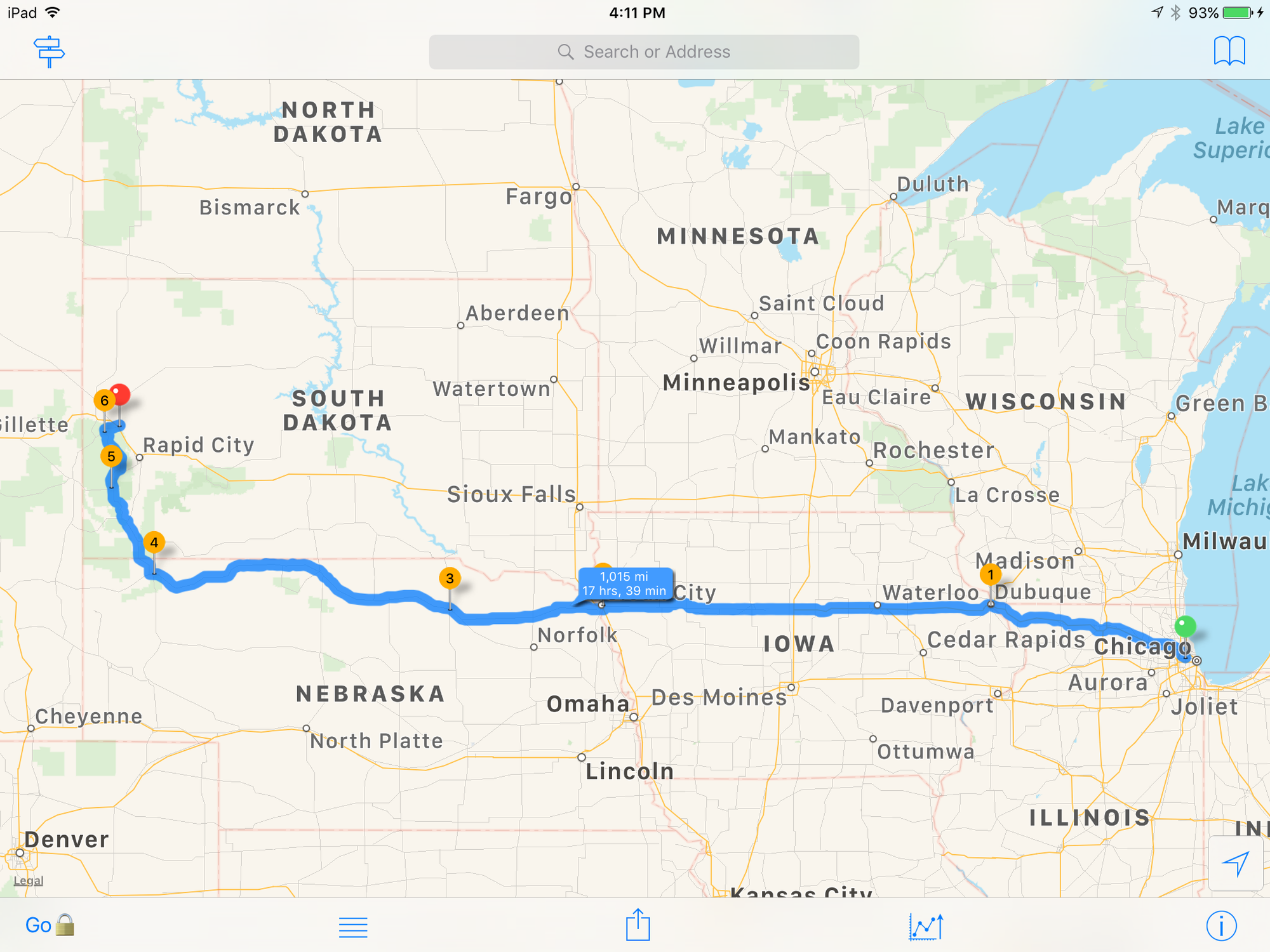1270x952 pixels.
Task: Select waypoint pin 4 on the route
Action: pos(154,543)
